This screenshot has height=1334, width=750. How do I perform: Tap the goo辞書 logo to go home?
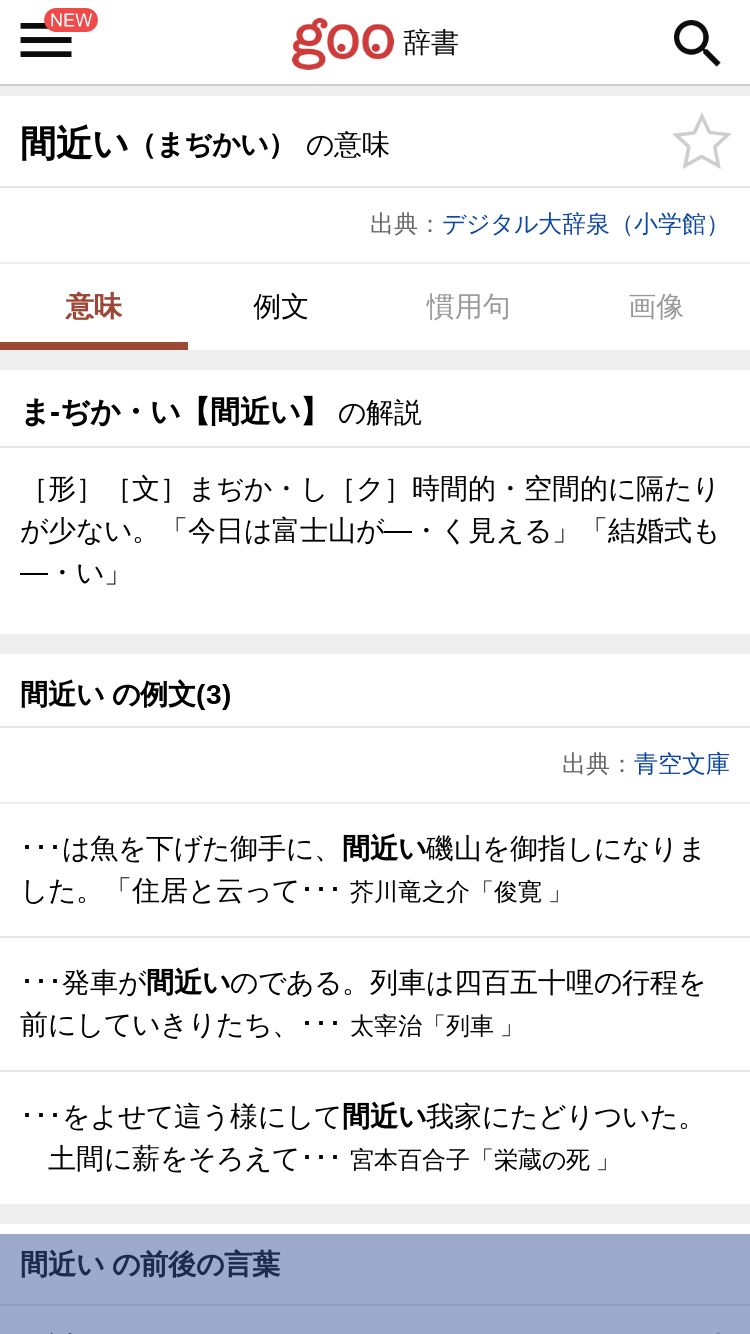[375, 43]
